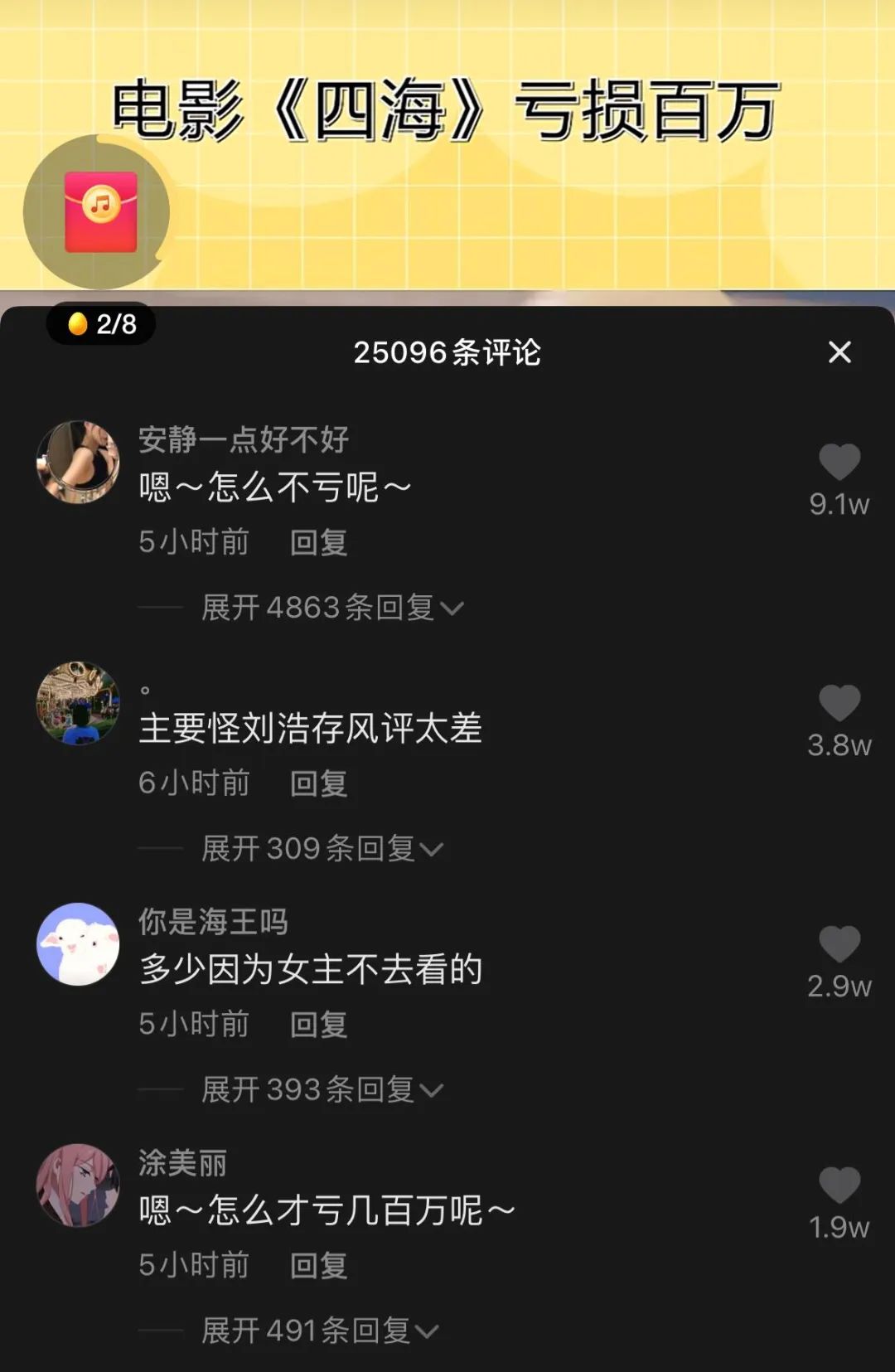Expand the 309 replies

point(322,849)
